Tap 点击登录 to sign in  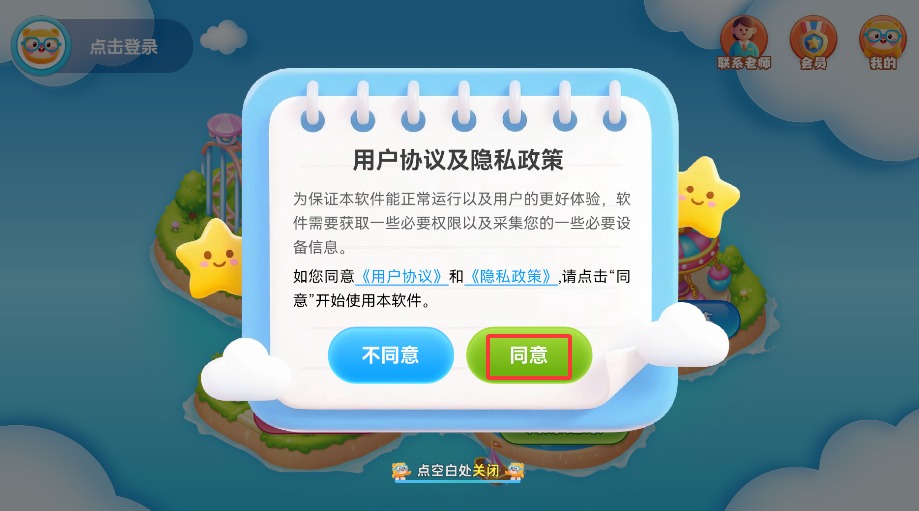pos(123,46)
